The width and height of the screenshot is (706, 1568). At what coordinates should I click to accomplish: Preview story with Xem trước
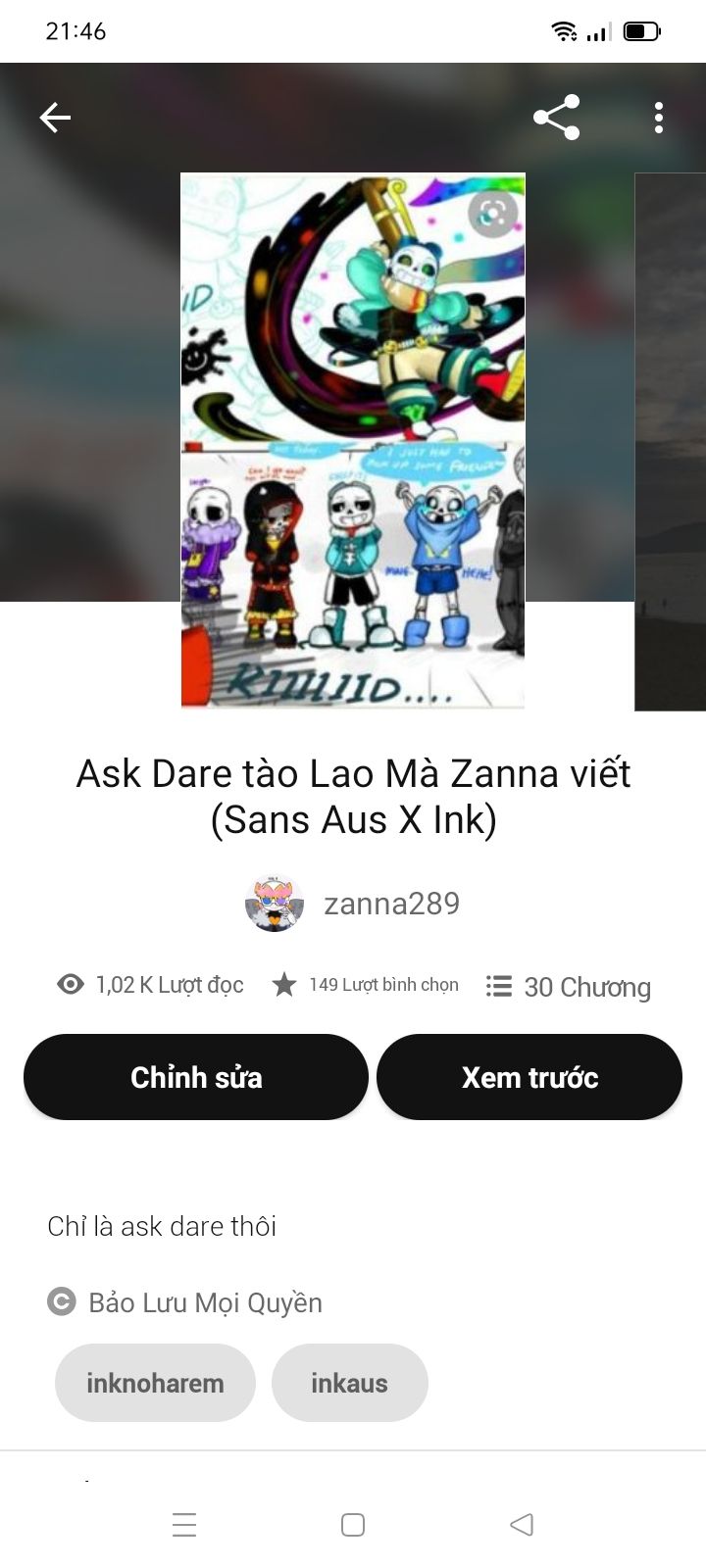click(529, 1077)
